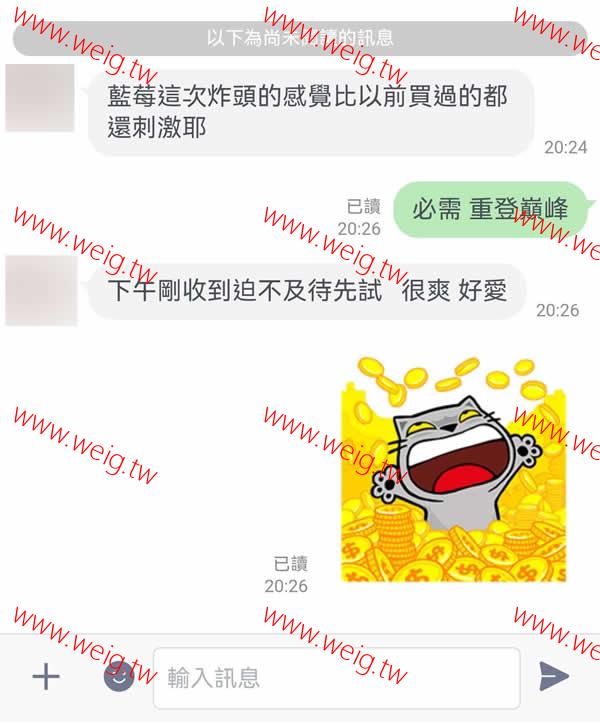600x722 pixels.
Task: Open sender's avatar beside 藍莓 message
Action: pos(40,98)
